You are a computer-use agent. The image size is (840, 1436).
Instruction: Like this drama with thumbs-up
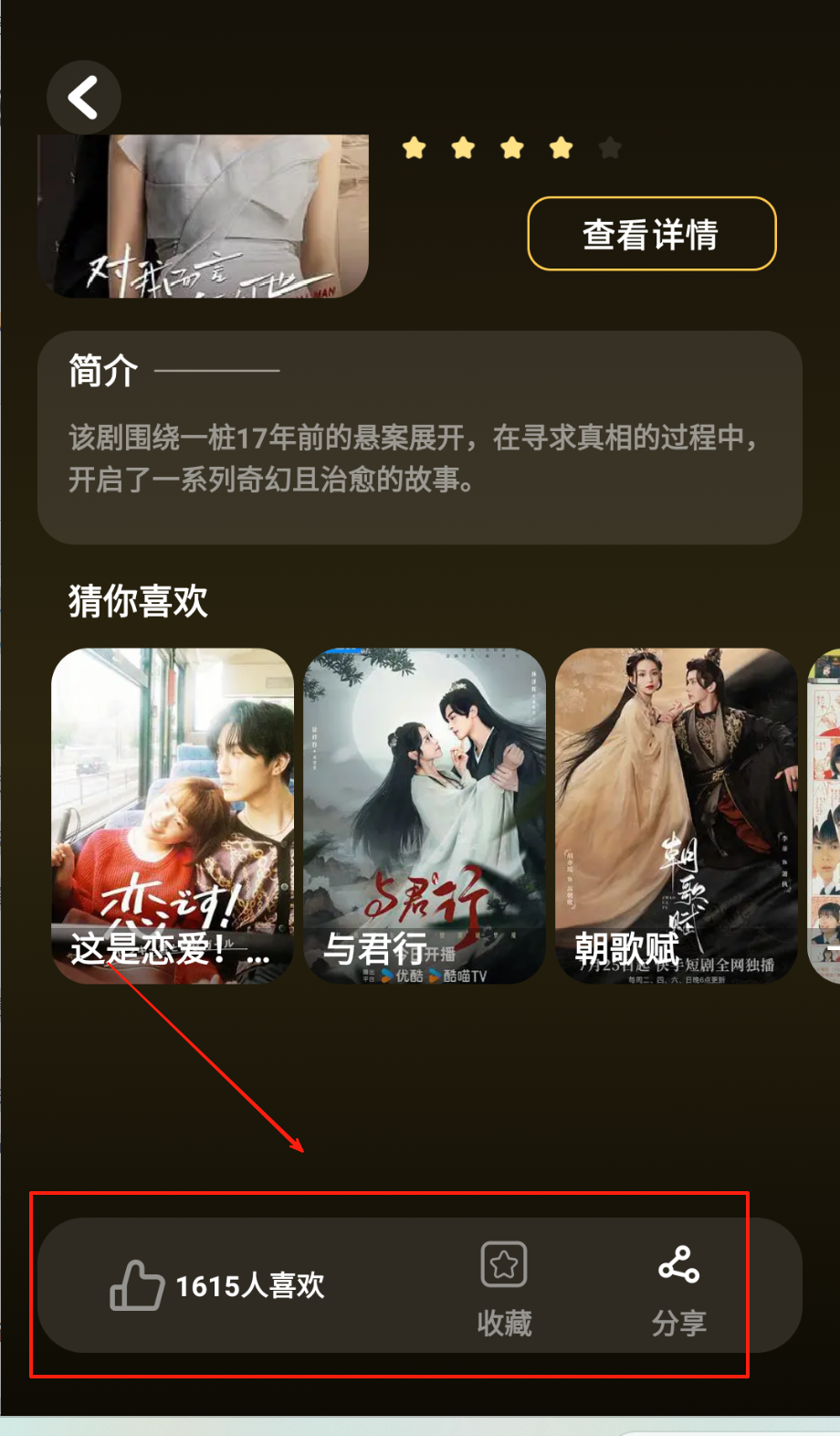click(x=137, y=1284)
